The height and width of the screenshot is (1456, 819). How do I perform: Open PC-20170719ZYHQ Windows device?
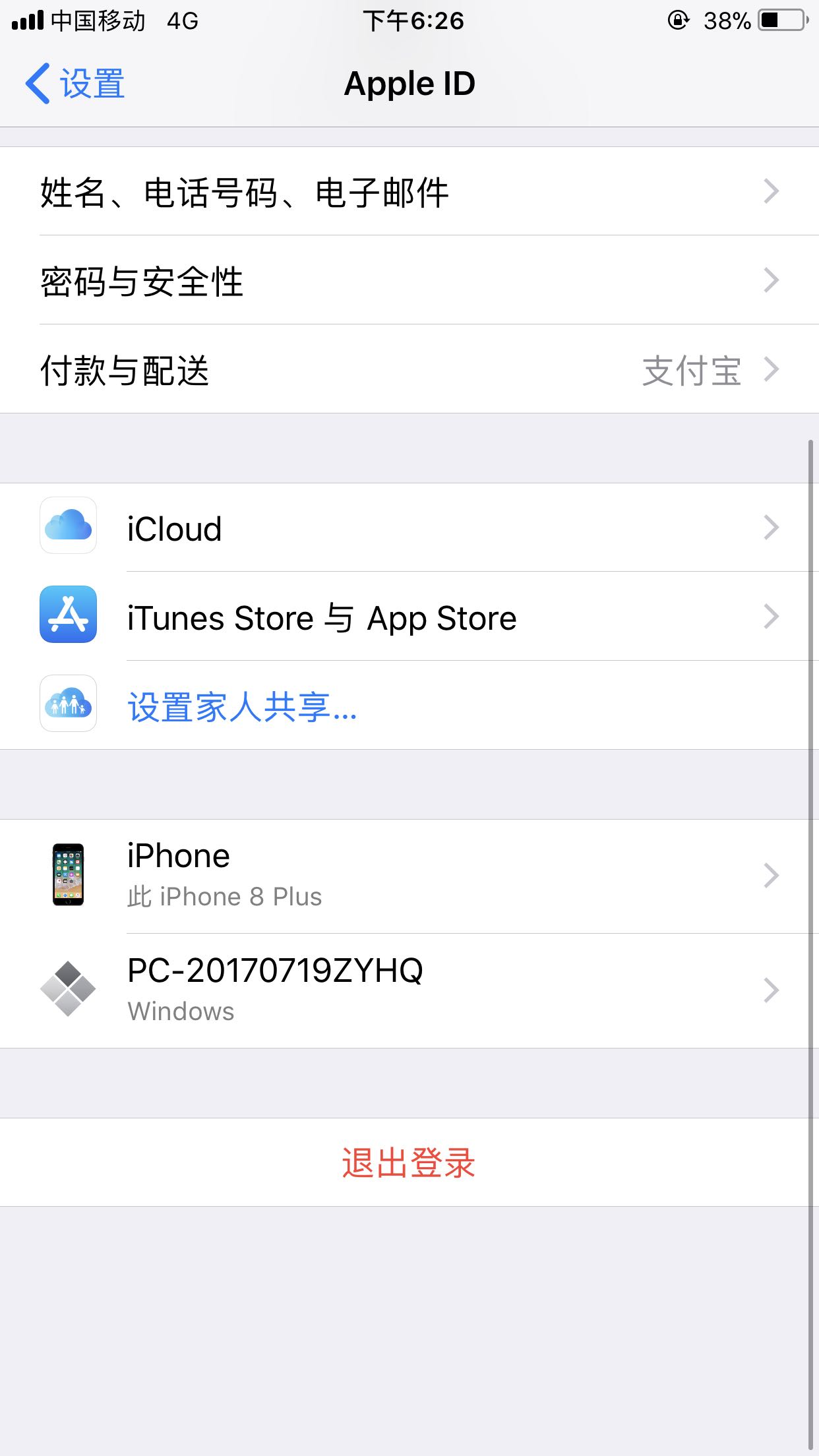409,991
